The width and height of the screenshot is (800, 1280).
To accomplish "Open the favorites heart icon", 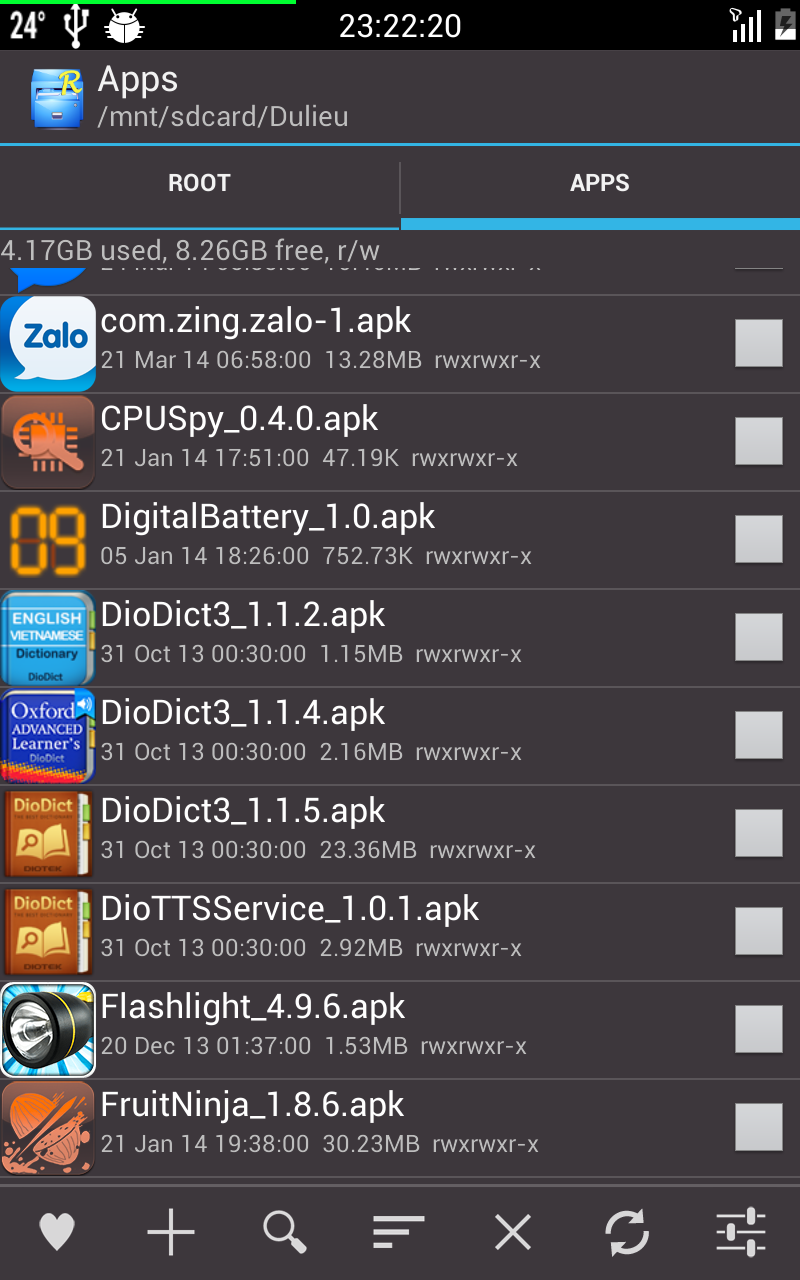I will click(57, 1232).
